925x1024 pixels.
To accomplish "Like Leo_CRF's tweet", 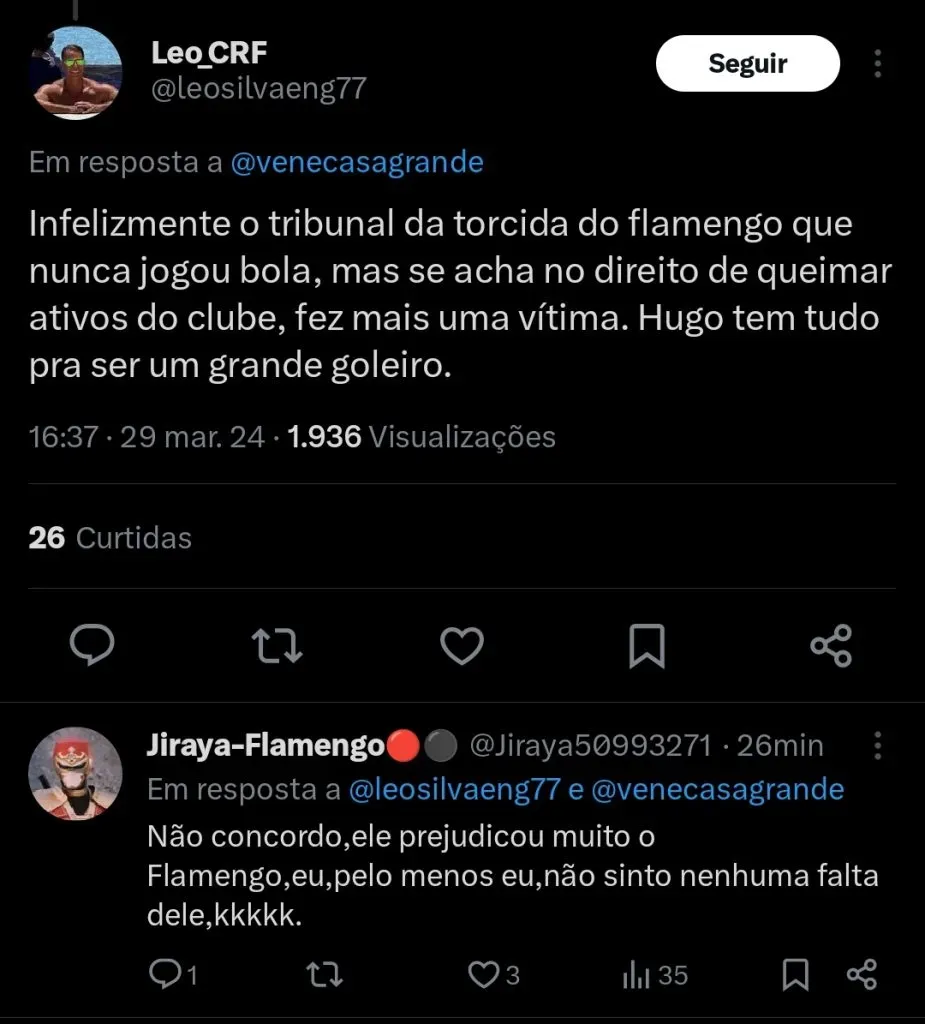I will (x=462, y=646).
